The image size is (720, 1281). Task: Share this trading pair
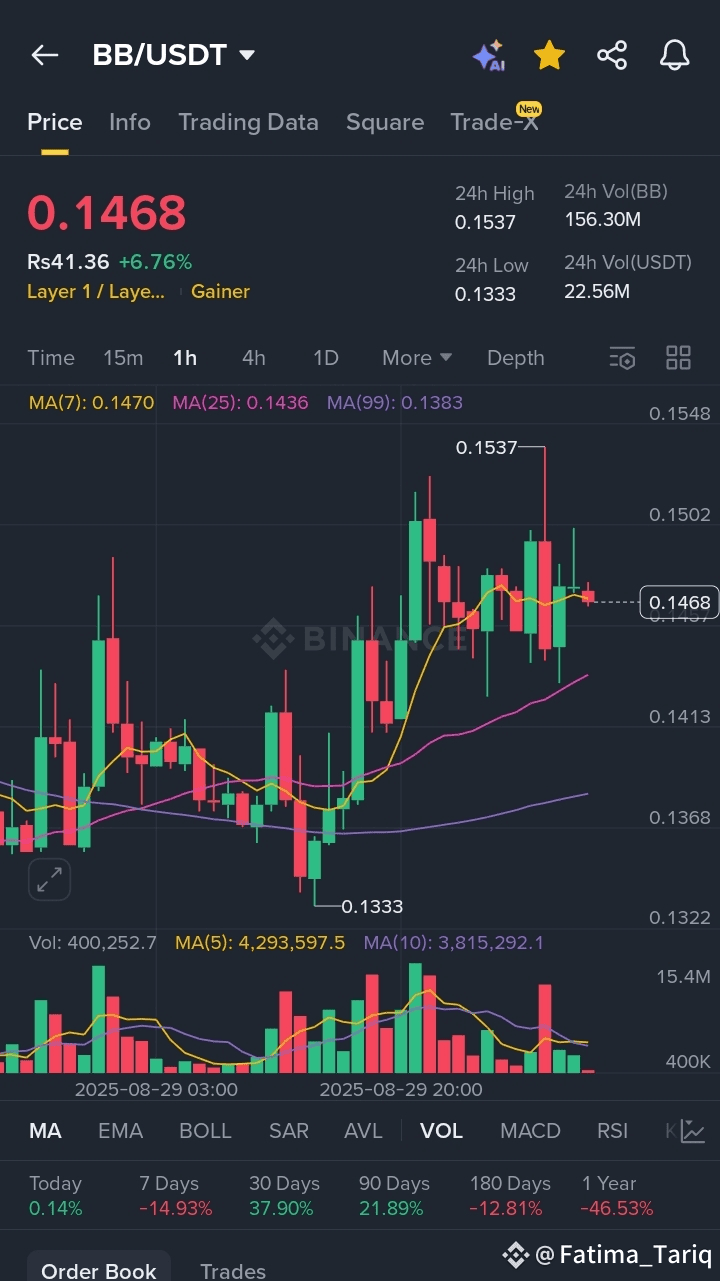click(x=612, y=55)
